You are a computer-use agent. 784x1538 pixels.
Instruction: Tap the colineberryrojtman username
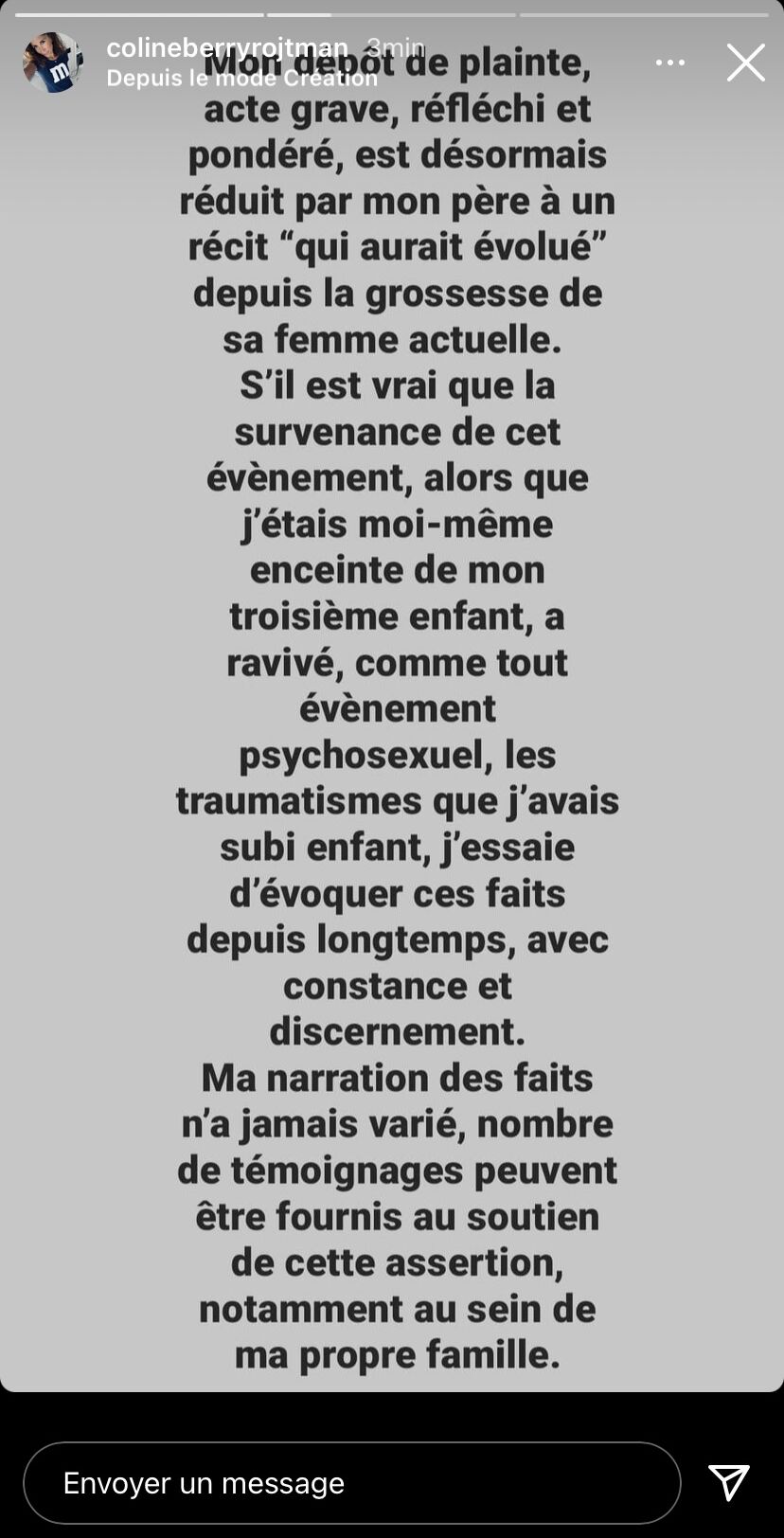227,47
